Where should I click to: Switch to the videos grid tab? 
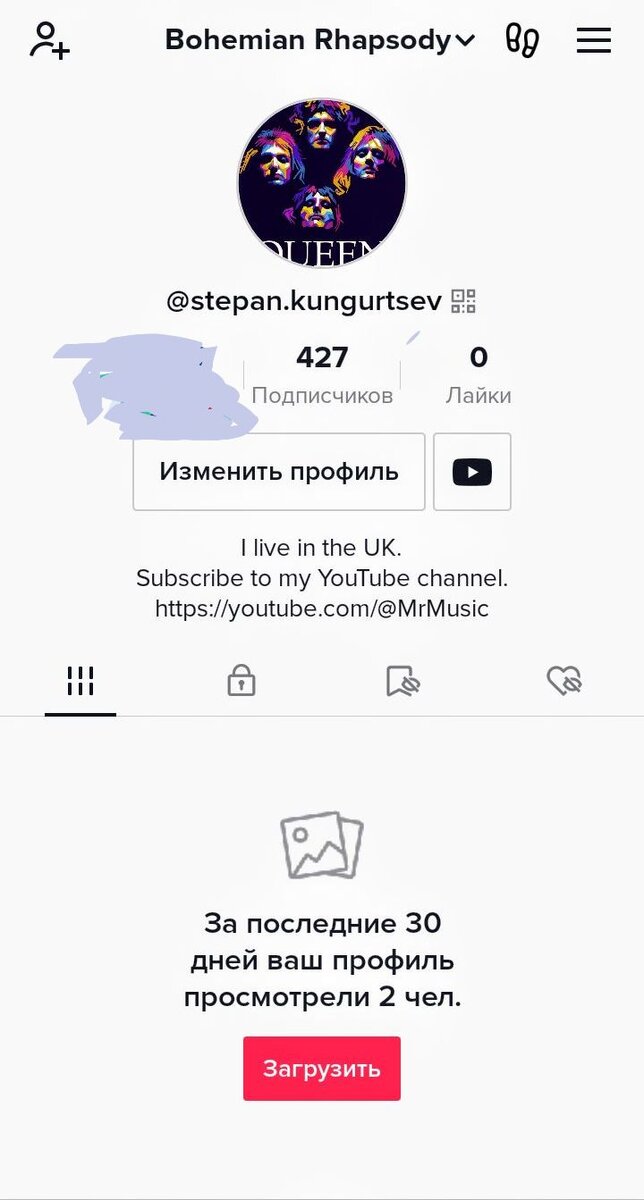[80, 681]
